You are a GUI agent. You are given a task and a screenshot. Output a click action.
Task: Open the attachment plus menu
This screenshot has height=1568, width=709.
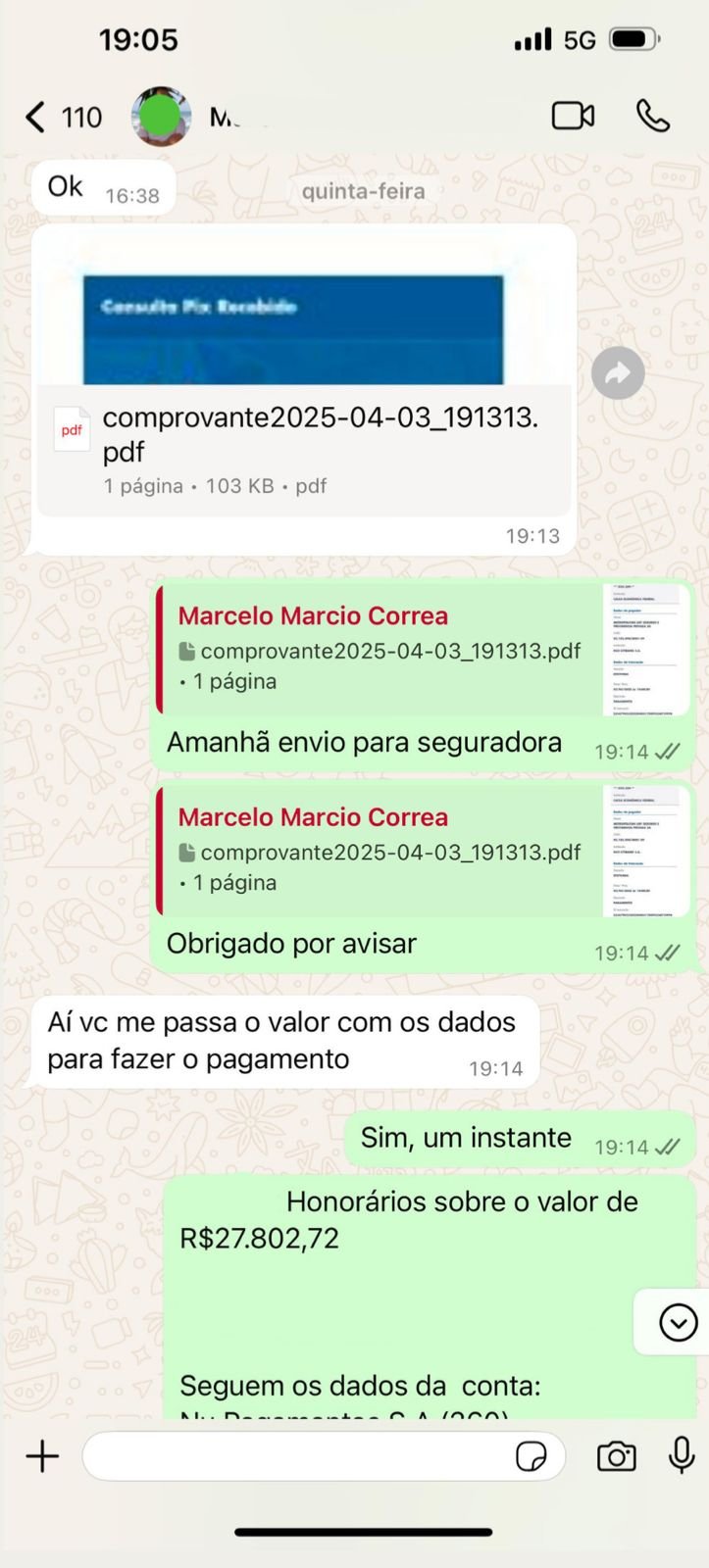tap(42, 1456)
